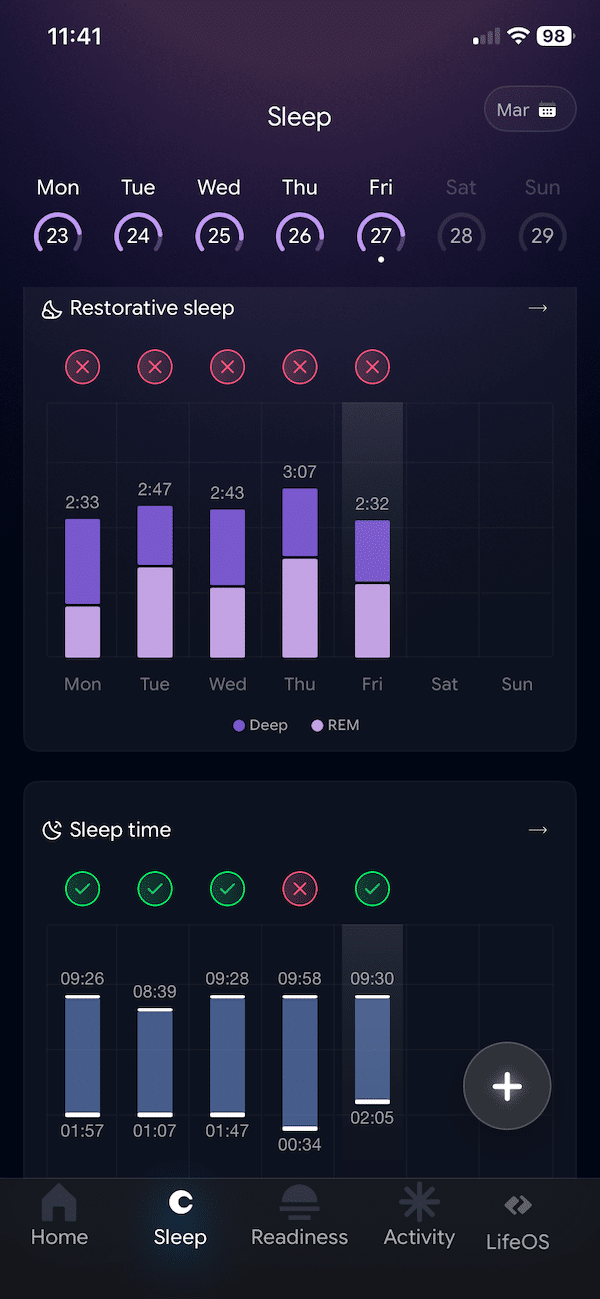This screenshot has width=600, height=1299.
Task: Select Thursday the 26th
Action: coord(300,234)
